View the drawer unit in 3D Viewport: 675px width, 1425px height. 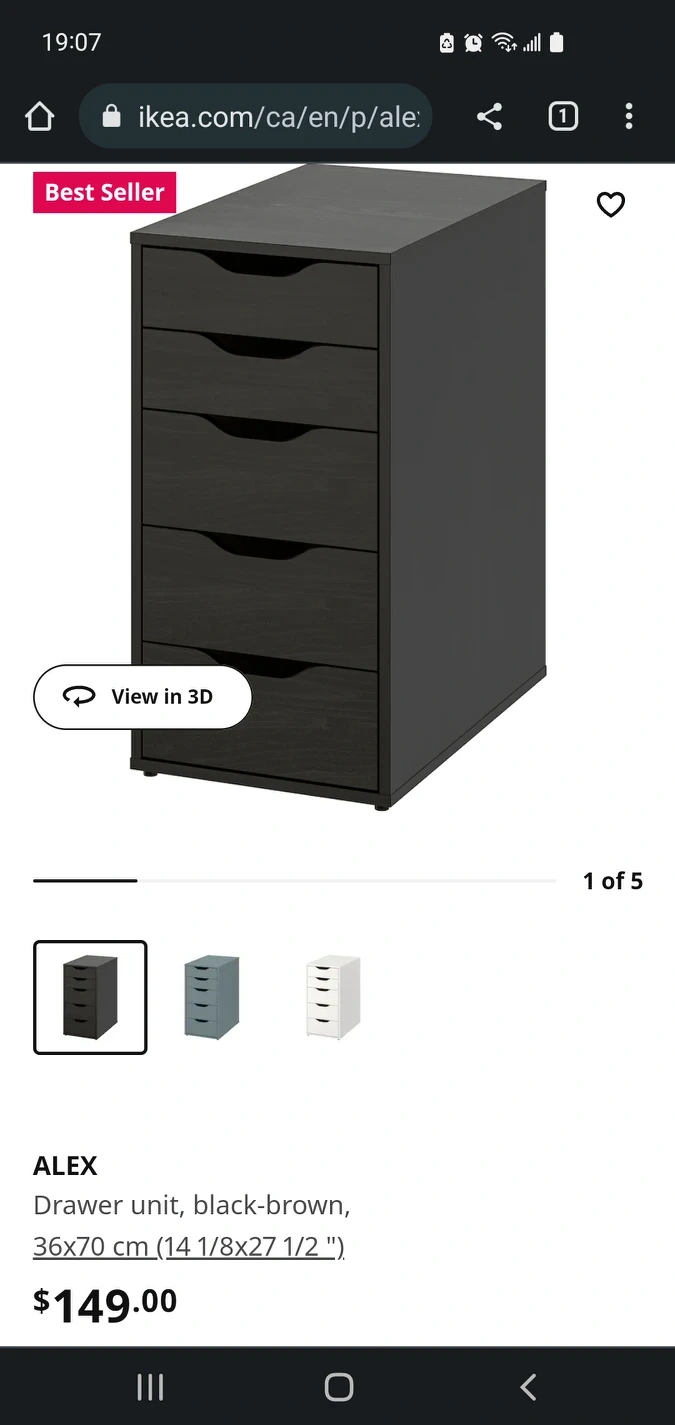click(142, 697)
